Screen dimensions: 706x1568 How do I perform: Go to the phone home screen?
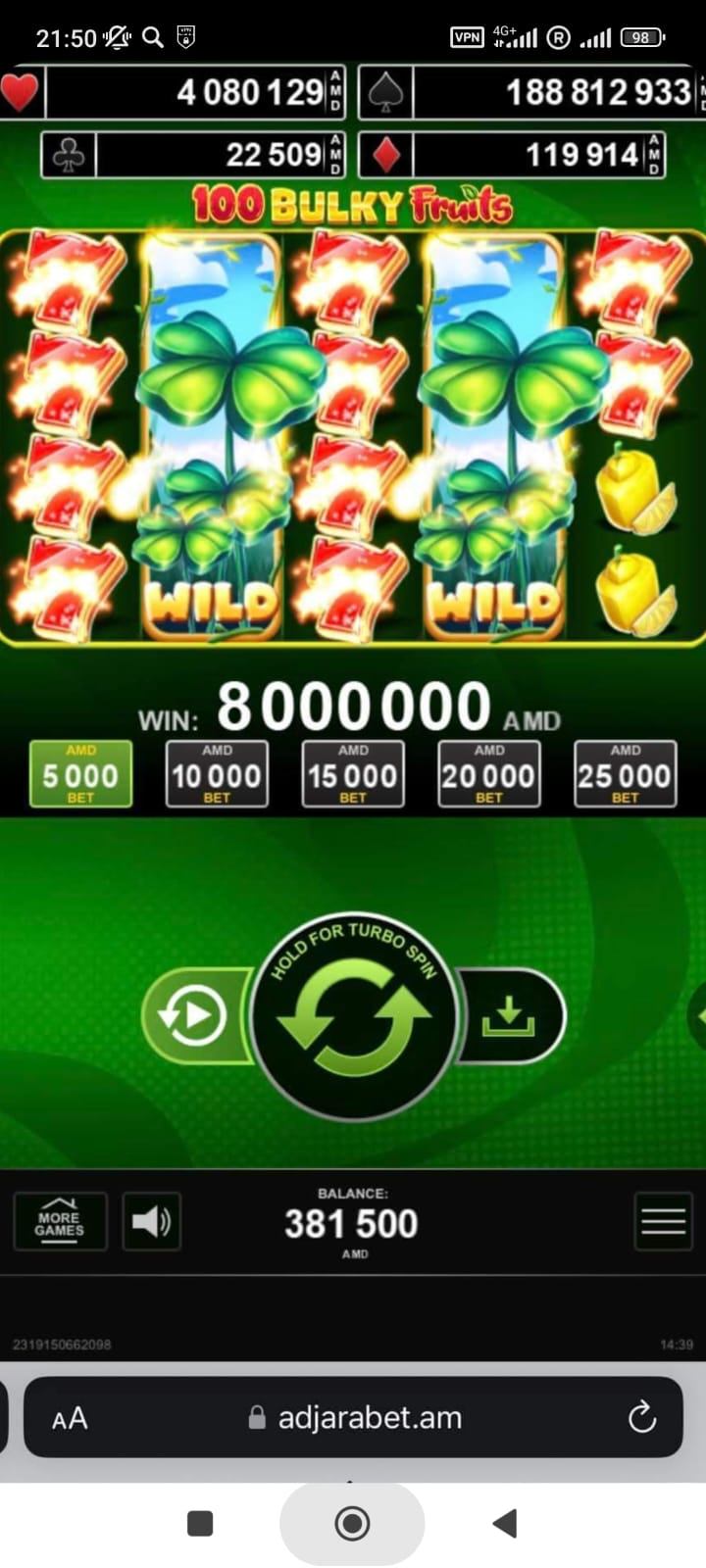click(x=352, y=1523)
